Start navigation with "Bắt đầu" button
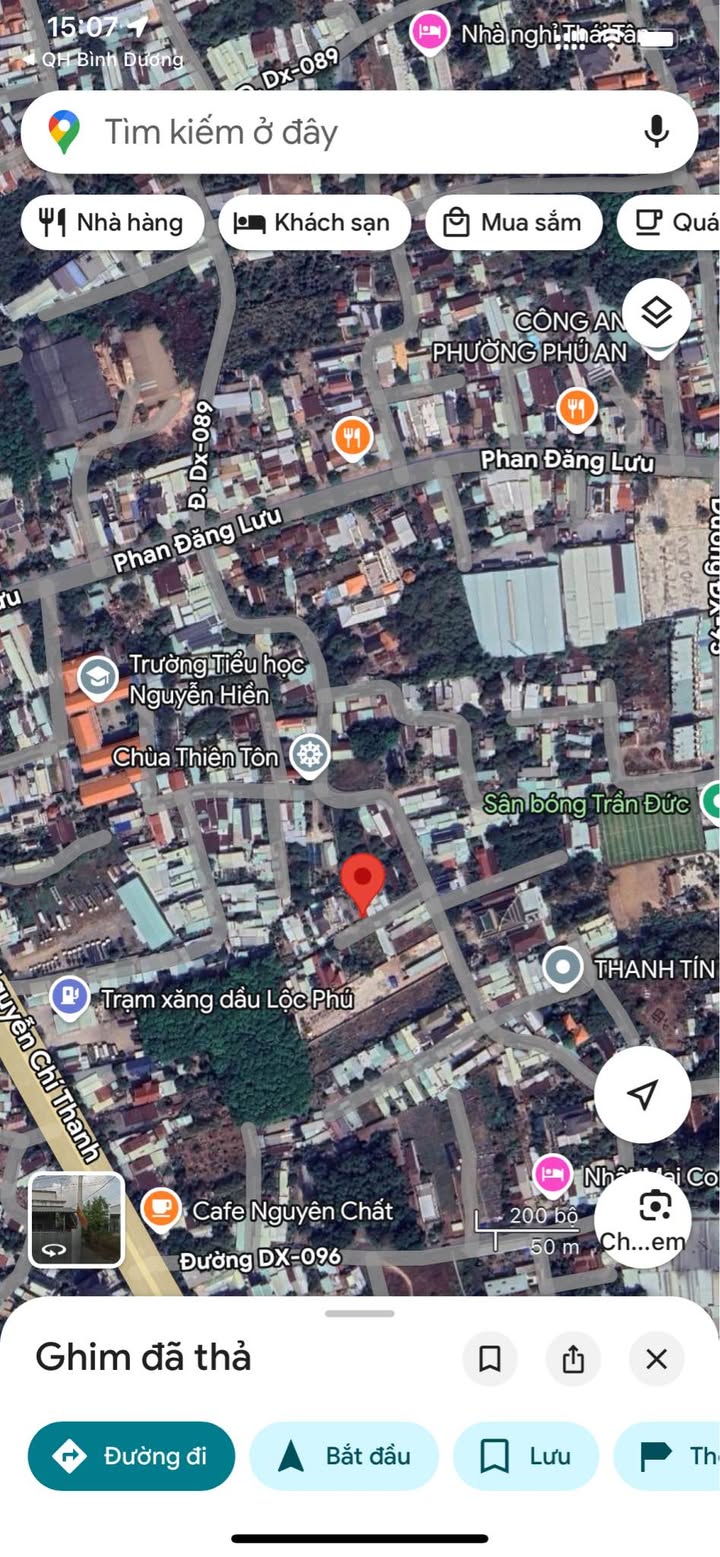Screen dimensions: 720x1557 (x=344, y=1456)
